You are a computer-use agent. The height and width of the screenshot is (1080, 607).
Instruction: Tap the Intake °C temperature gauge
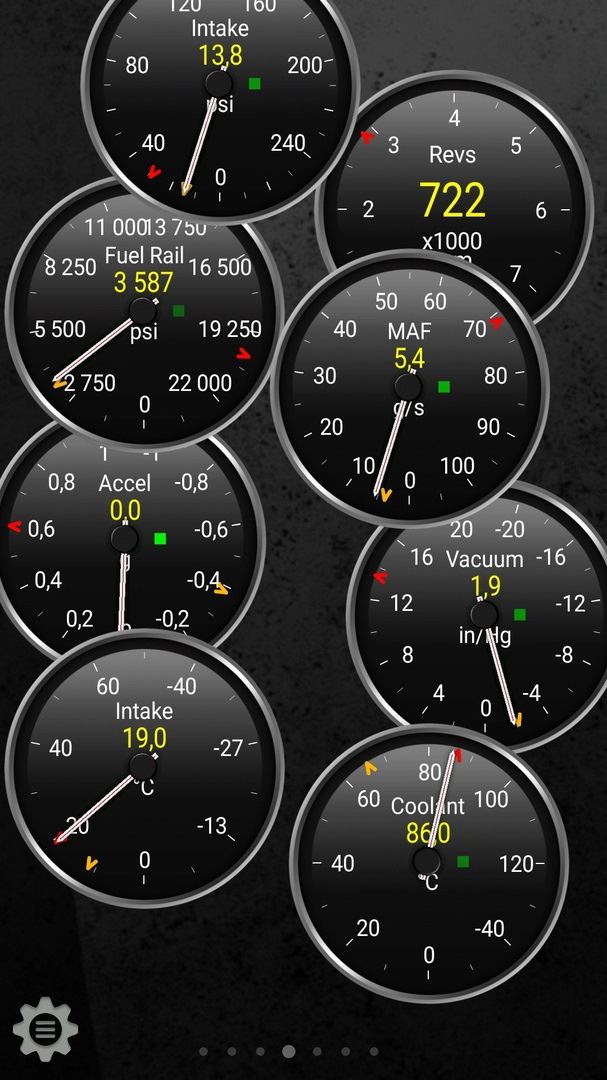coord(143,768)
